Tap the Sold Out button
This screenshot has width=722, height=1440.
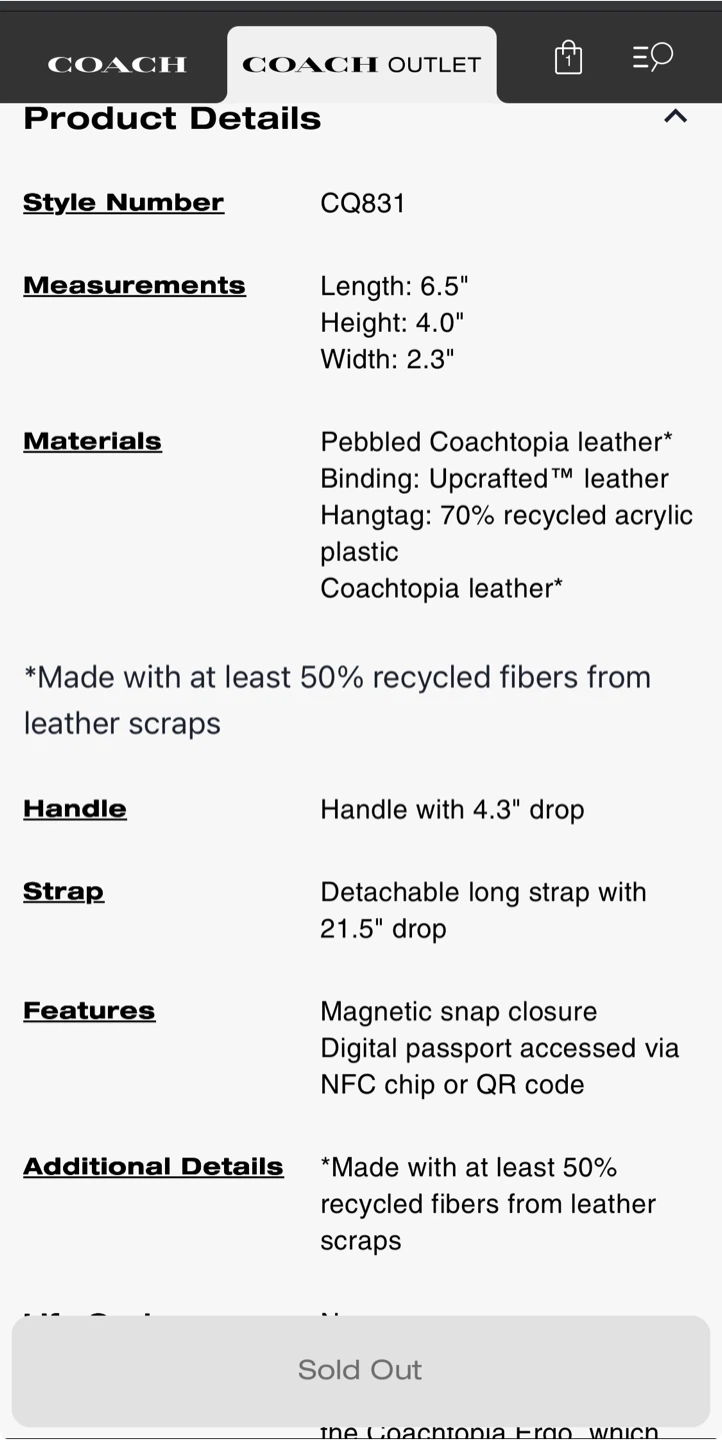pyautogui.click(x=361, y=1370)
